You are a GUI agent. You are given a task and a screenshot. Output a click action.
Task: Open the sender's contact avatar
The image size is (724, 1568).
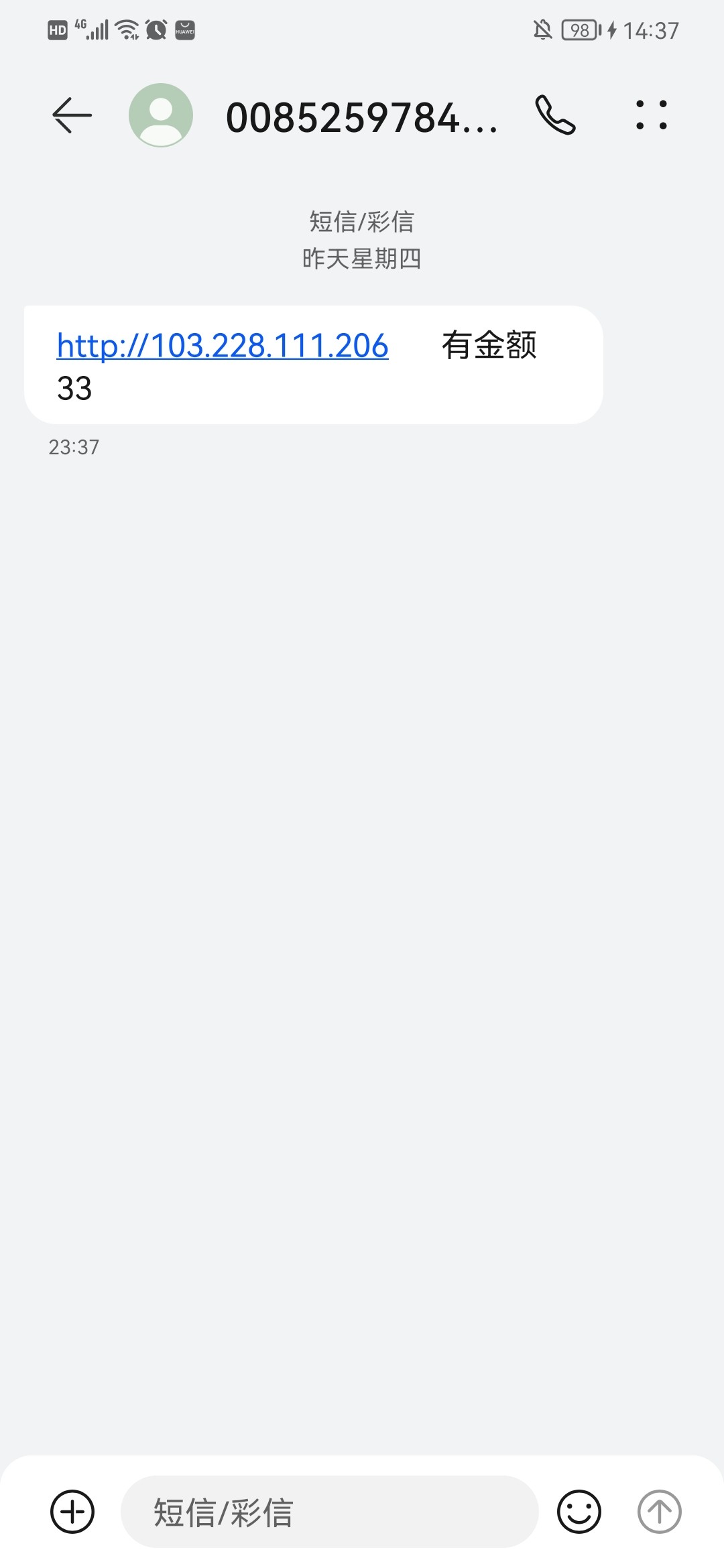point(161,115)
